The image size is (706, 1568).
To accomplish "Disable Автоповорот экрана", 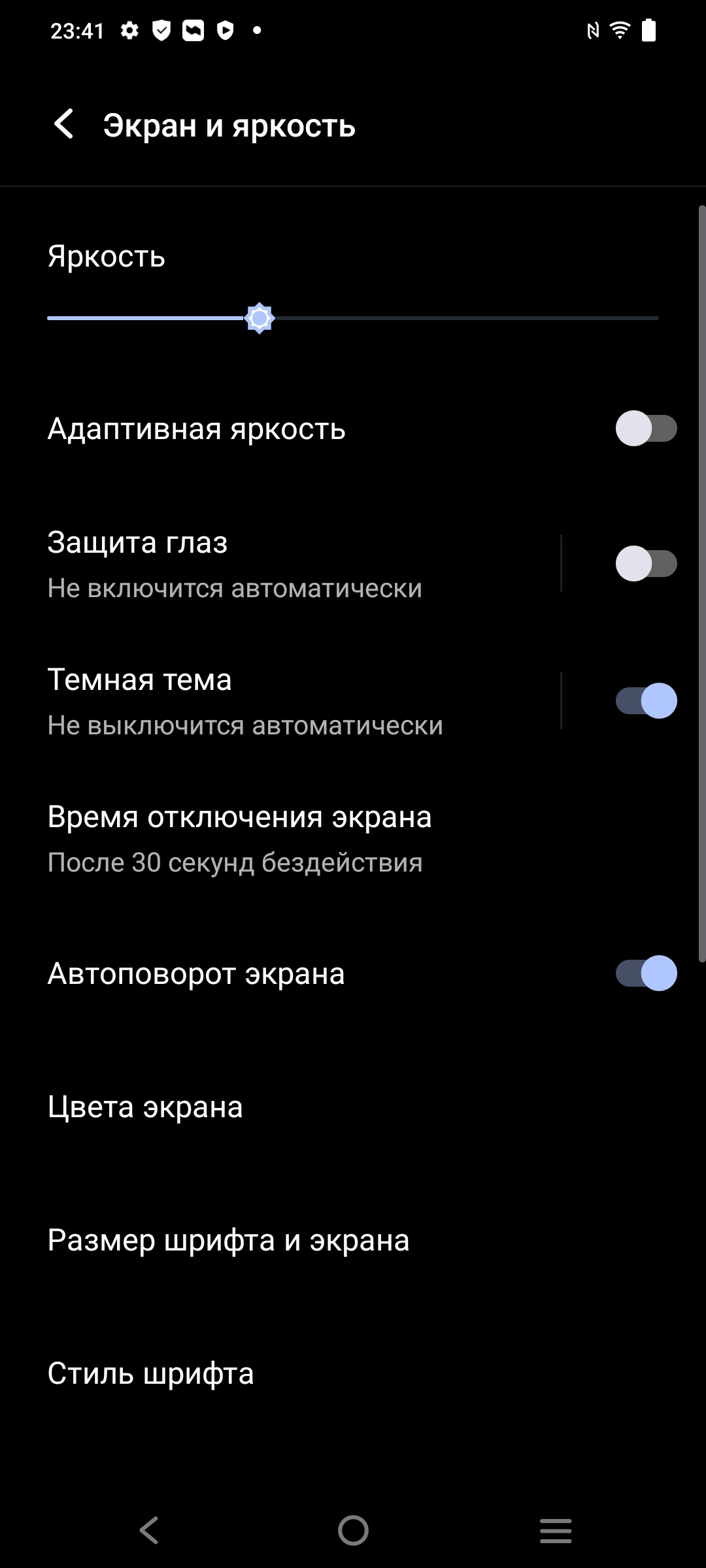I will (x=646, y=973).
